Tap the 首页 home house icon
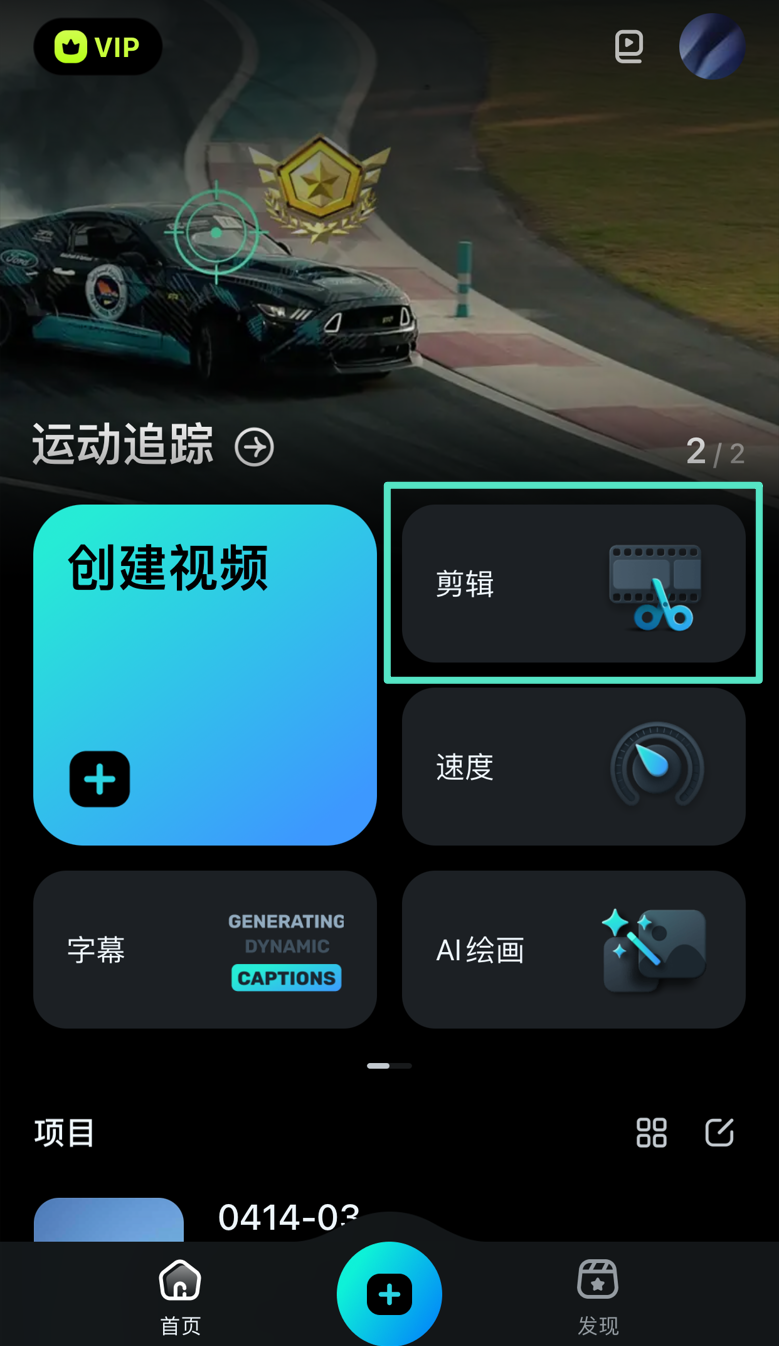 (180, 1278)
